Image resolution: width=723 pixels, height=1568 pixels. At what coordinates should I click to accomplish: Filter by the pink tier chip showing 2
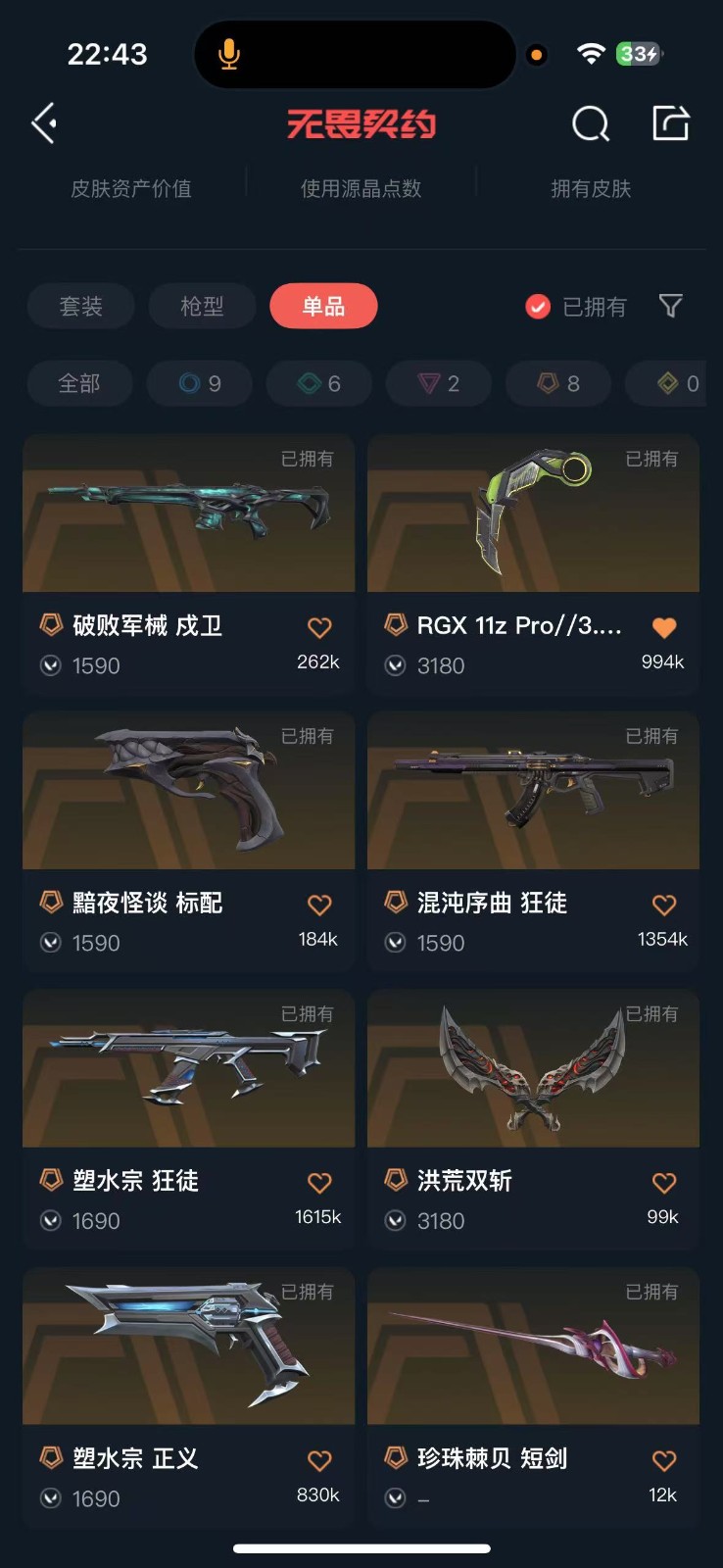(439, 383)
